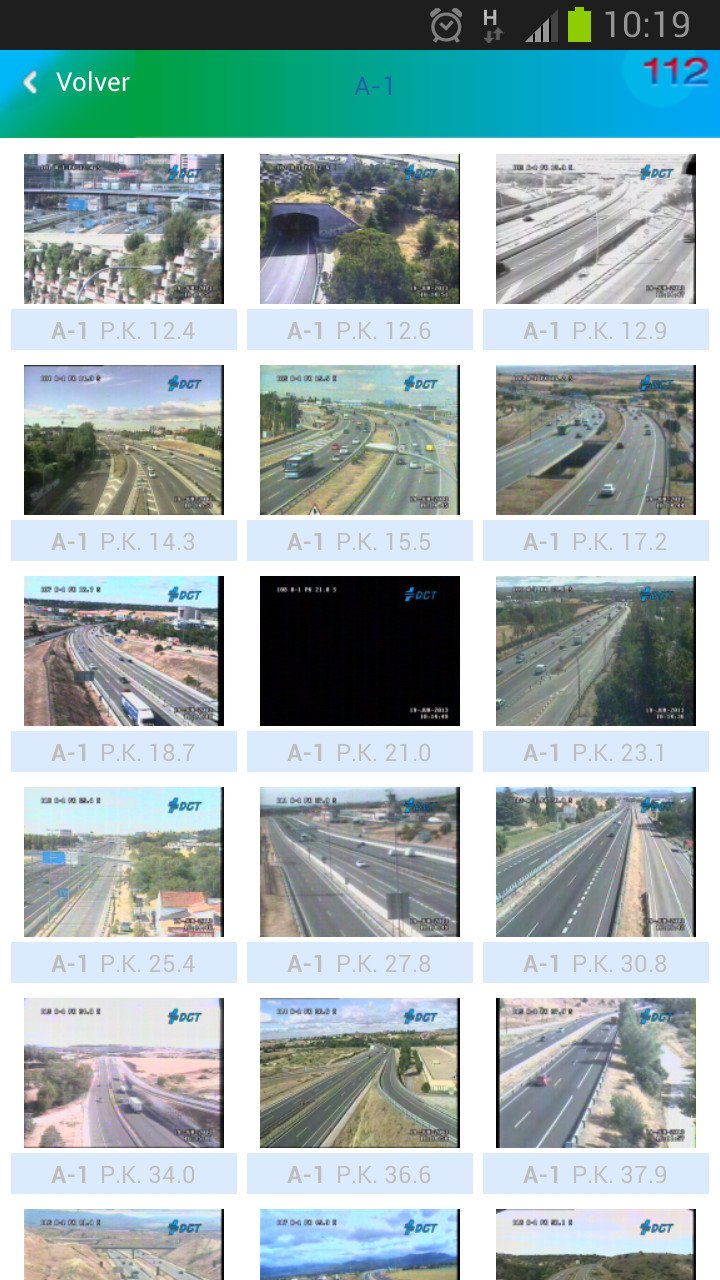
Task: View the A-1 P.K. 18.7 camera image
Action: tap(123, 651)
